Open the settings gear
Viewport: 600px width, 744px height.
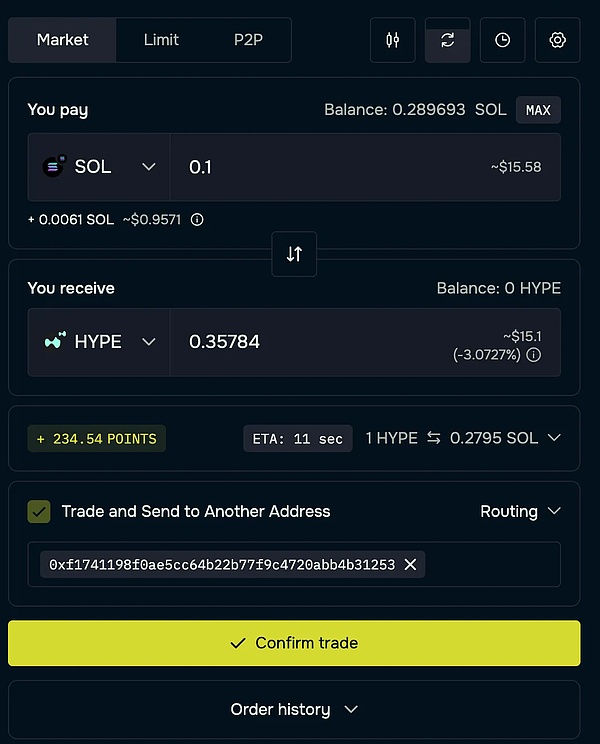(557, 40)
